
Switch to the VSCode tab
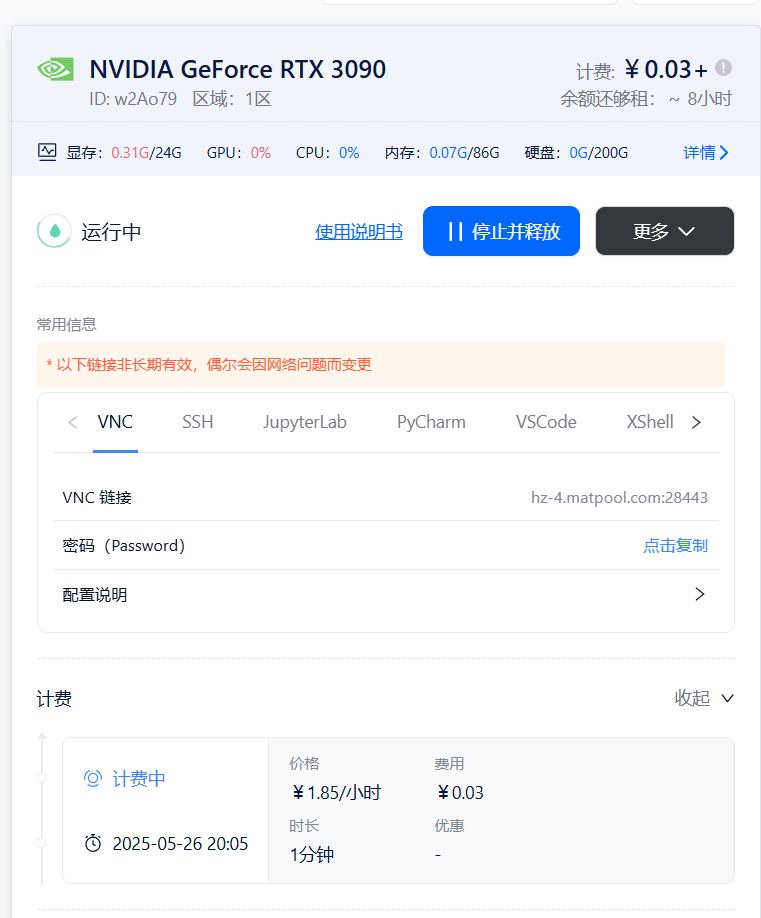[x=546, y=422]
